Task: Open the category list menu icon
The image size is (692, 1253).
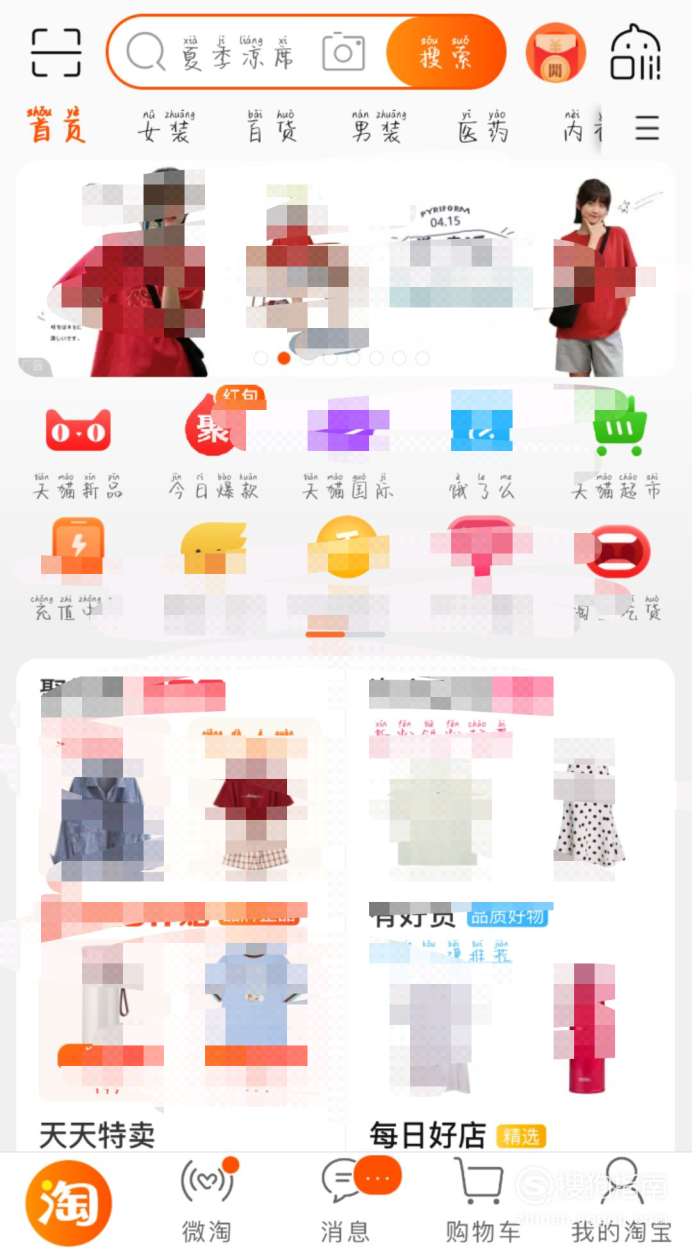Action: 647,128
